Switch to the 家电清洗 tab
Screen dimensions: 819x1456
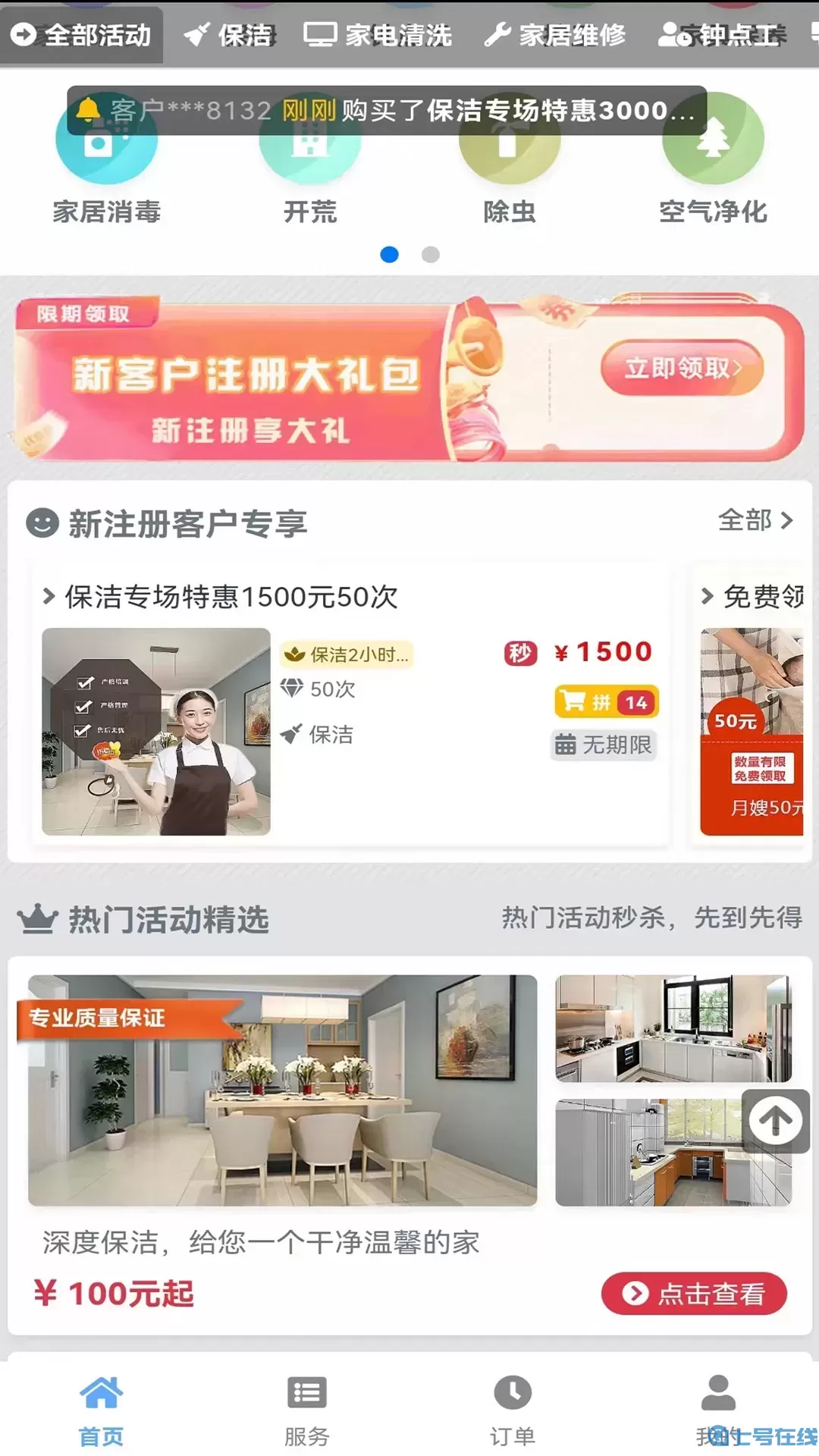(379, 34)
